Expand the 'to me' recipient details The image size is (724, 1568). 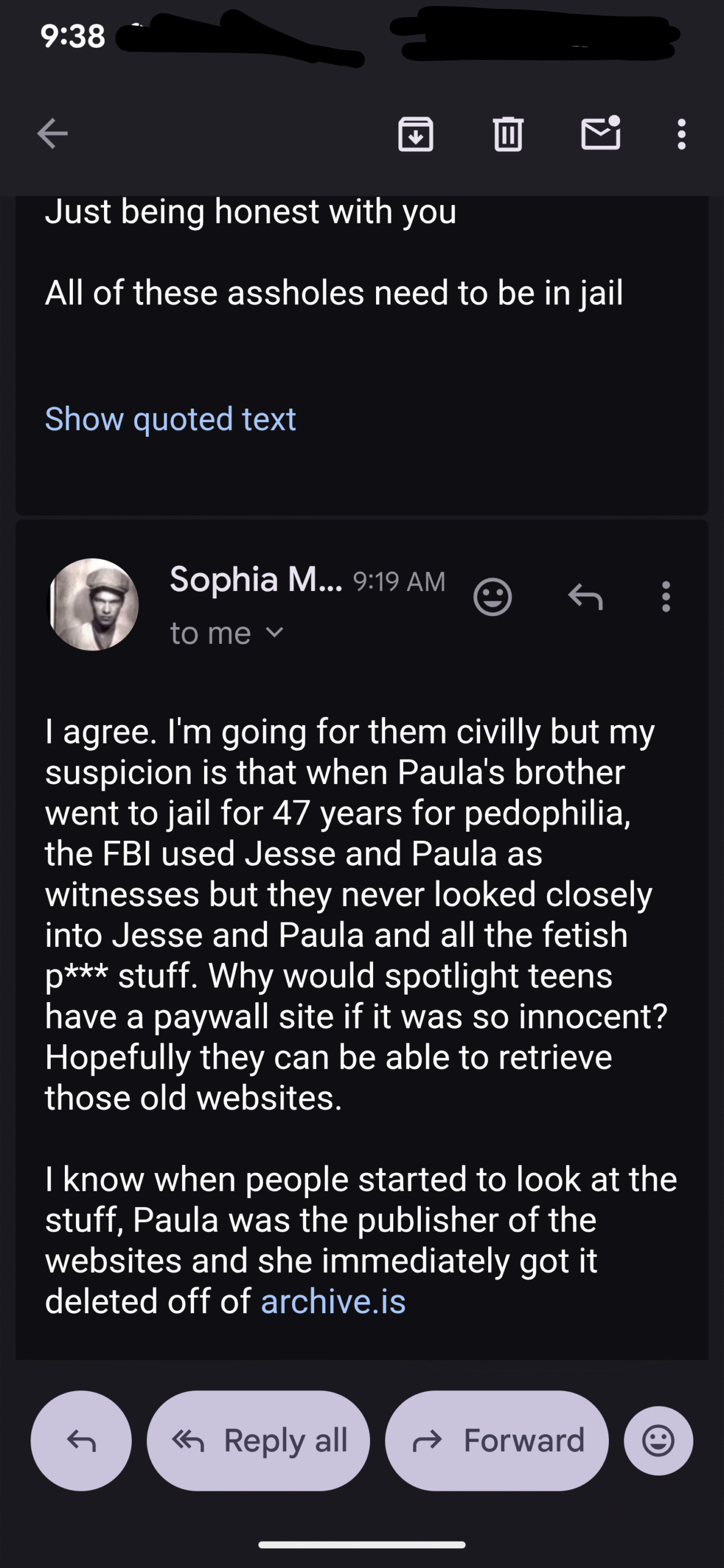point(227,633)
